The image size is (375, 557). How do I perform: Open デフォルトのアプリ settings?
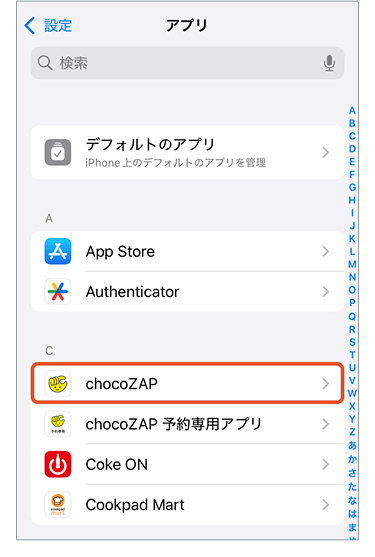coord(187,152)
